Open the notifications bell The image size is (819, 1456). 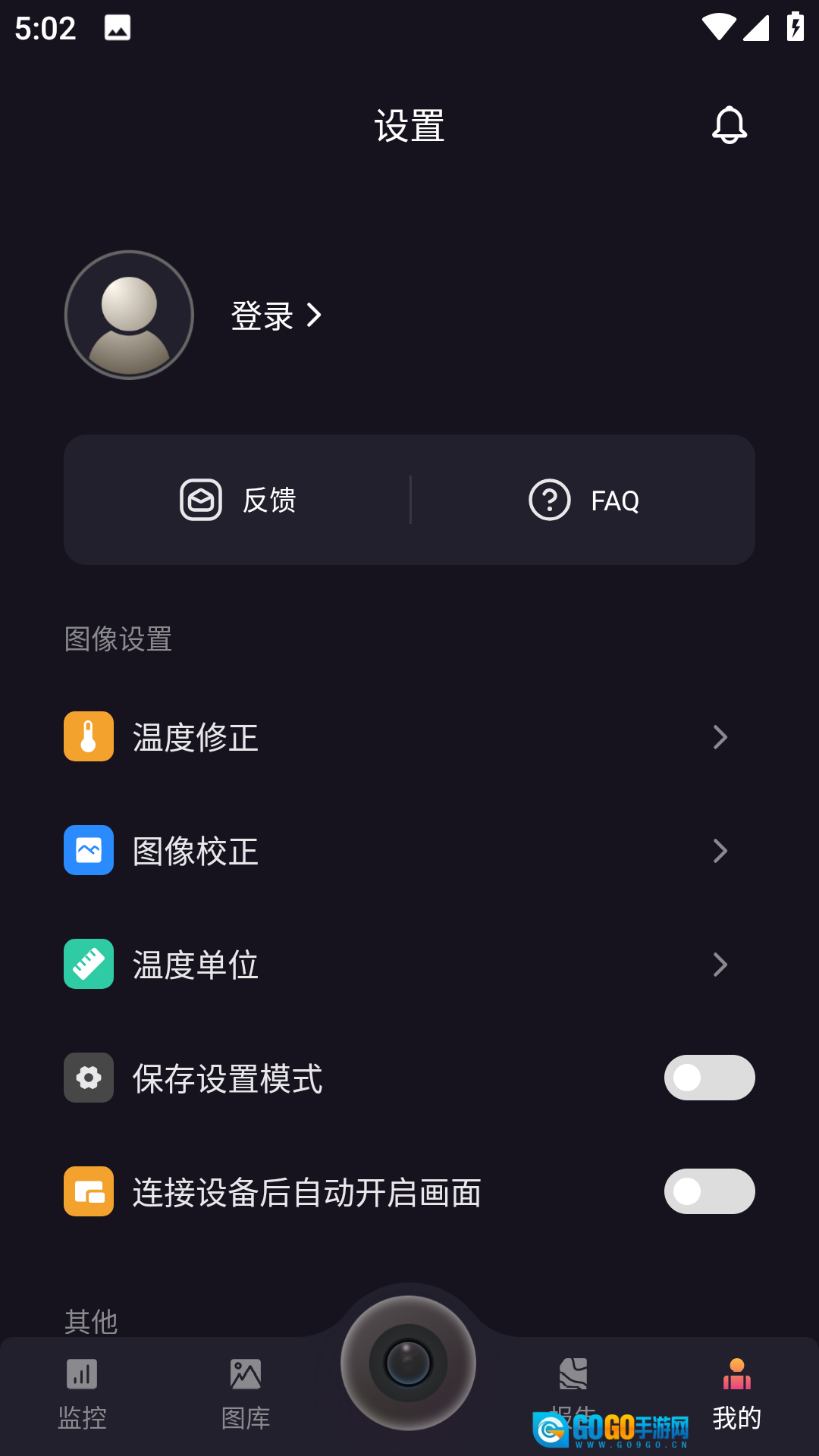[x=730, y=125]
